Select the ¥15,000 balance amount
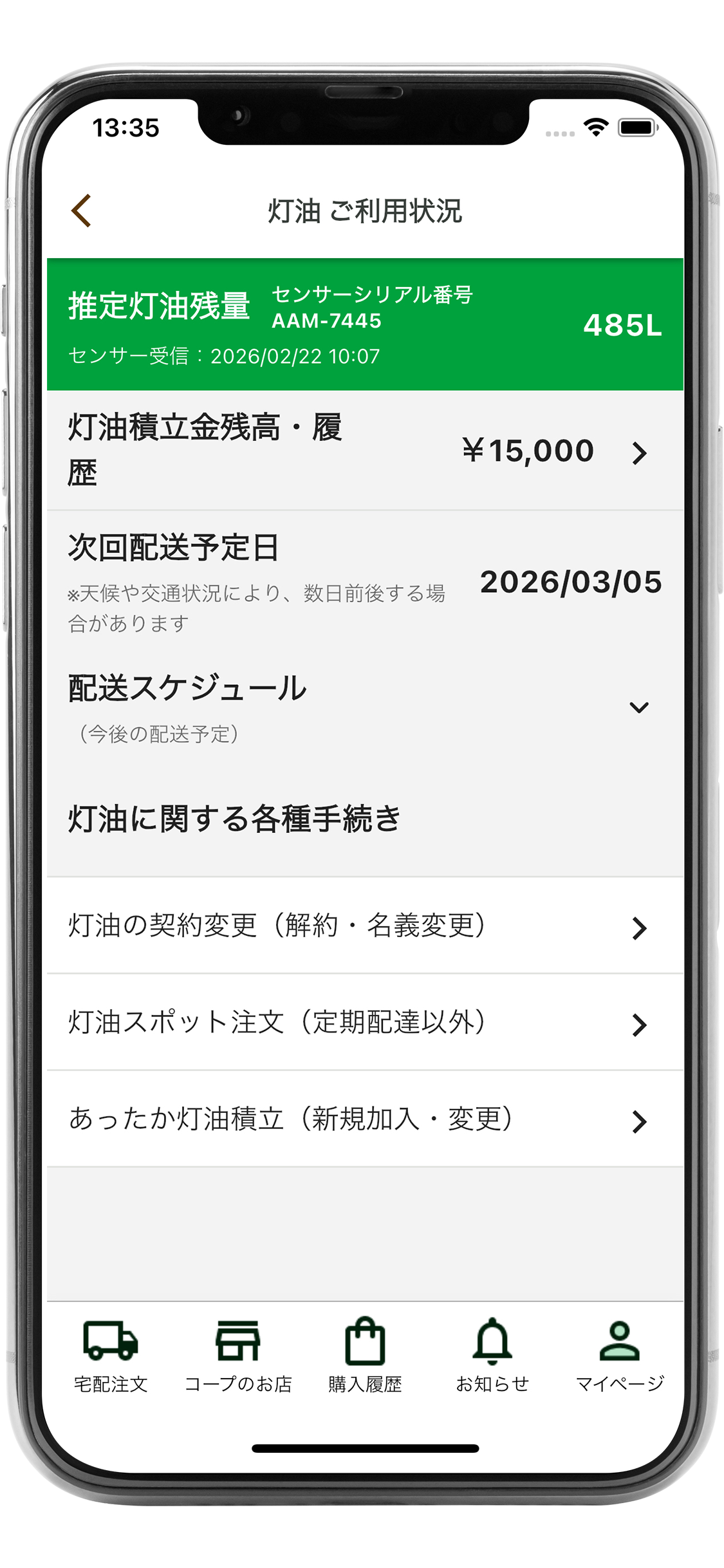724x1568 pixels. 528,451
